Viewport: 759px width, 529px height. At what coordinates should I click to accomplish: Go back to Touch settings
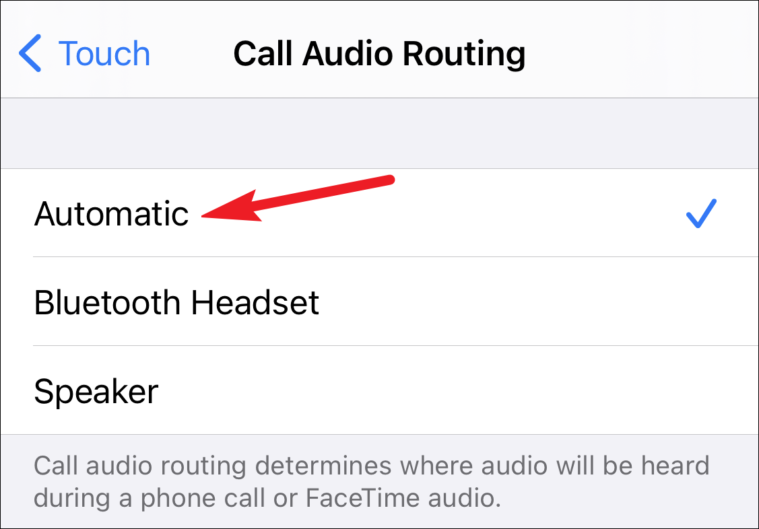pos(85,53)
